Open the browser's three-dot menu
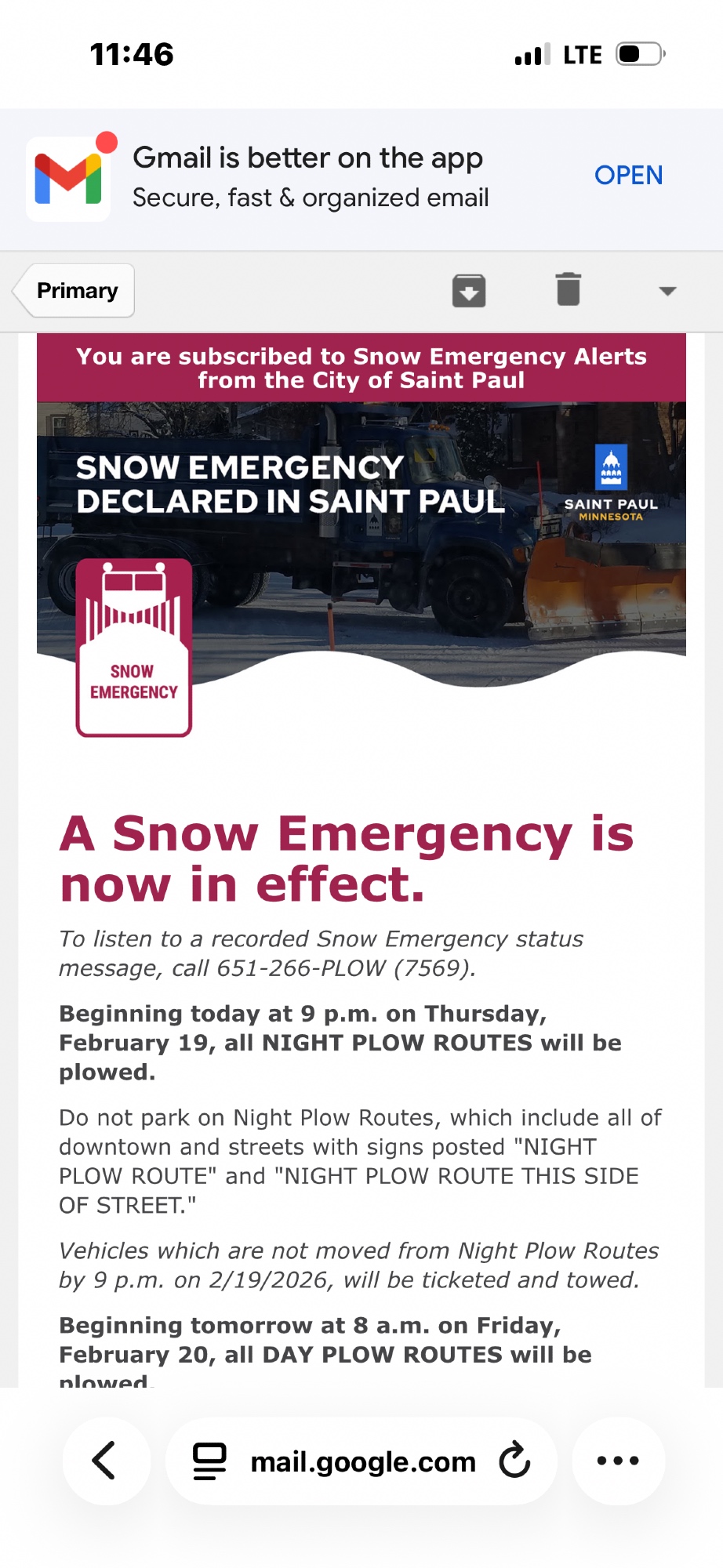The width and height of the screenshot is (723, 1568). [618, 1461]
